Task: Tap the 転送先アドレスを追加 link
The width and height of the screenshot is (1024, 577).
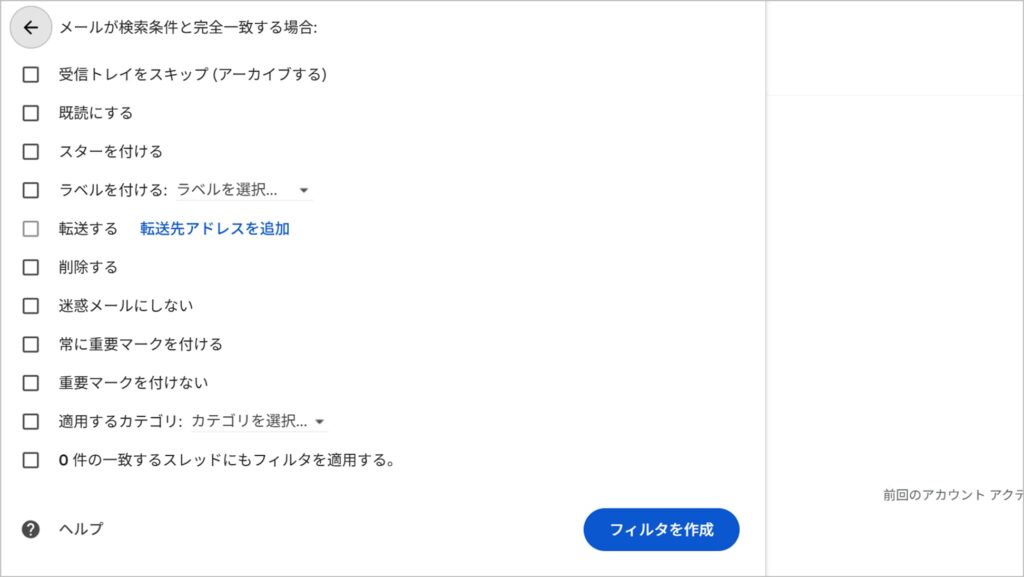Action: coord(215,229)
